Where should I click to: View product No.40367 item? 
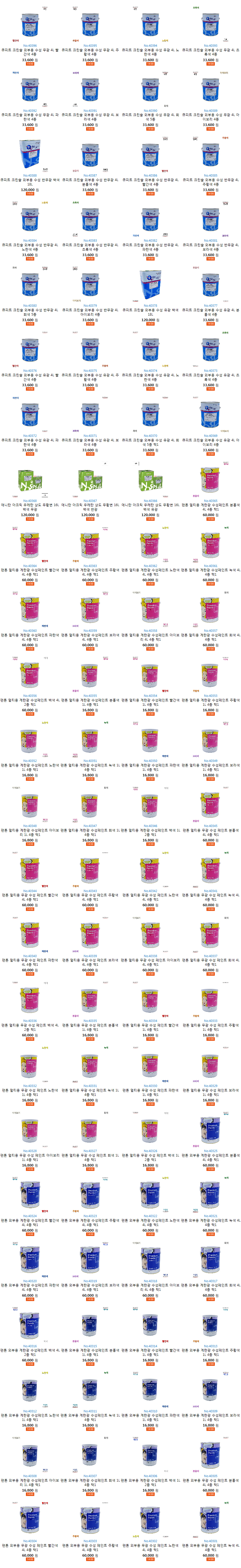click(x=90, y=480)
